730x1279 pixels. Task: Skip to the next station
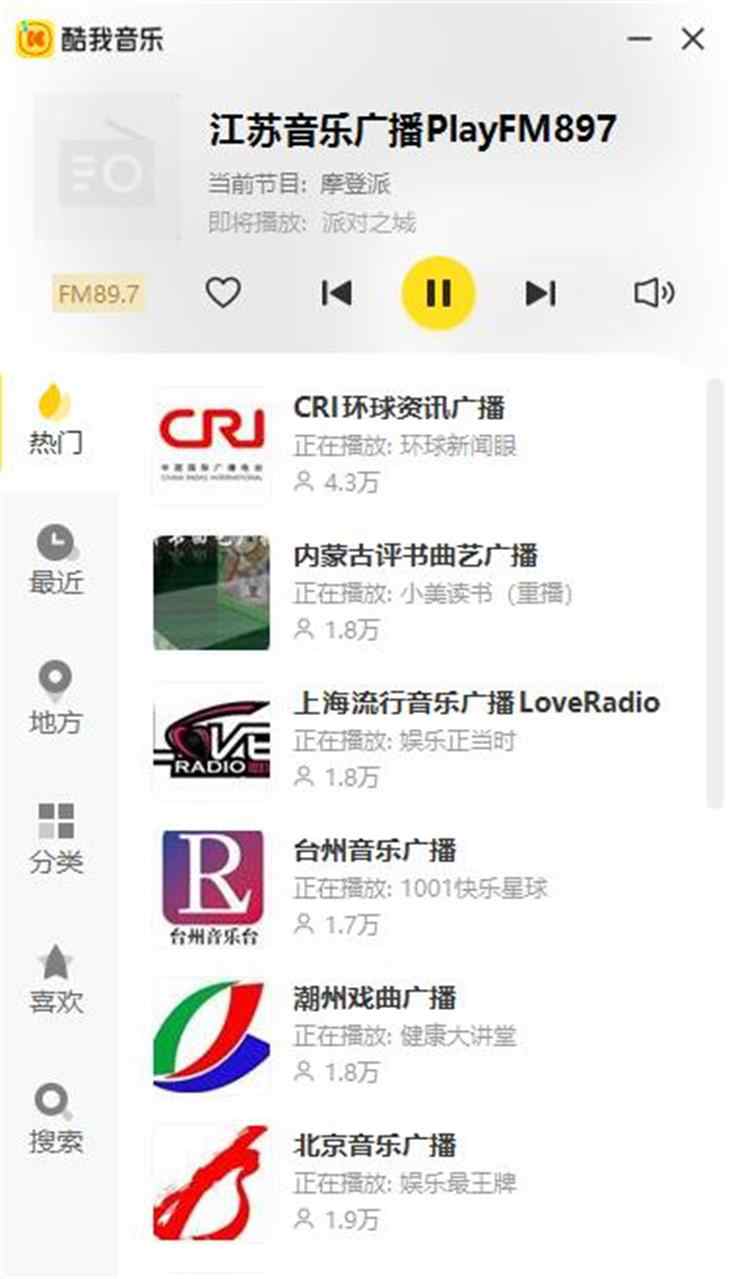click(541, 293)
